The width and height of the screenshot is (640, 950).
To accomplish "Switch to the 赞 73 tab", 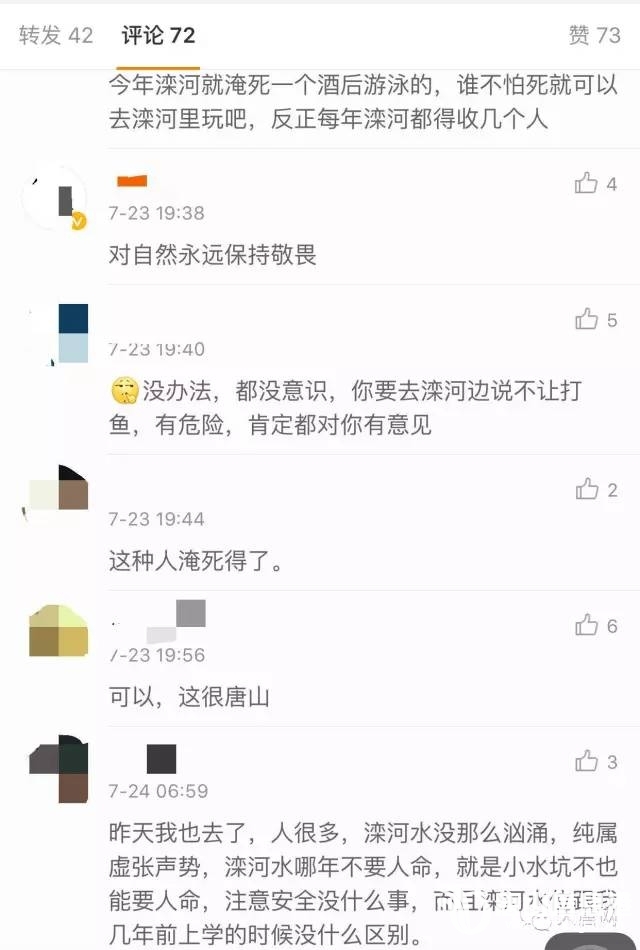I will point(594,35).
